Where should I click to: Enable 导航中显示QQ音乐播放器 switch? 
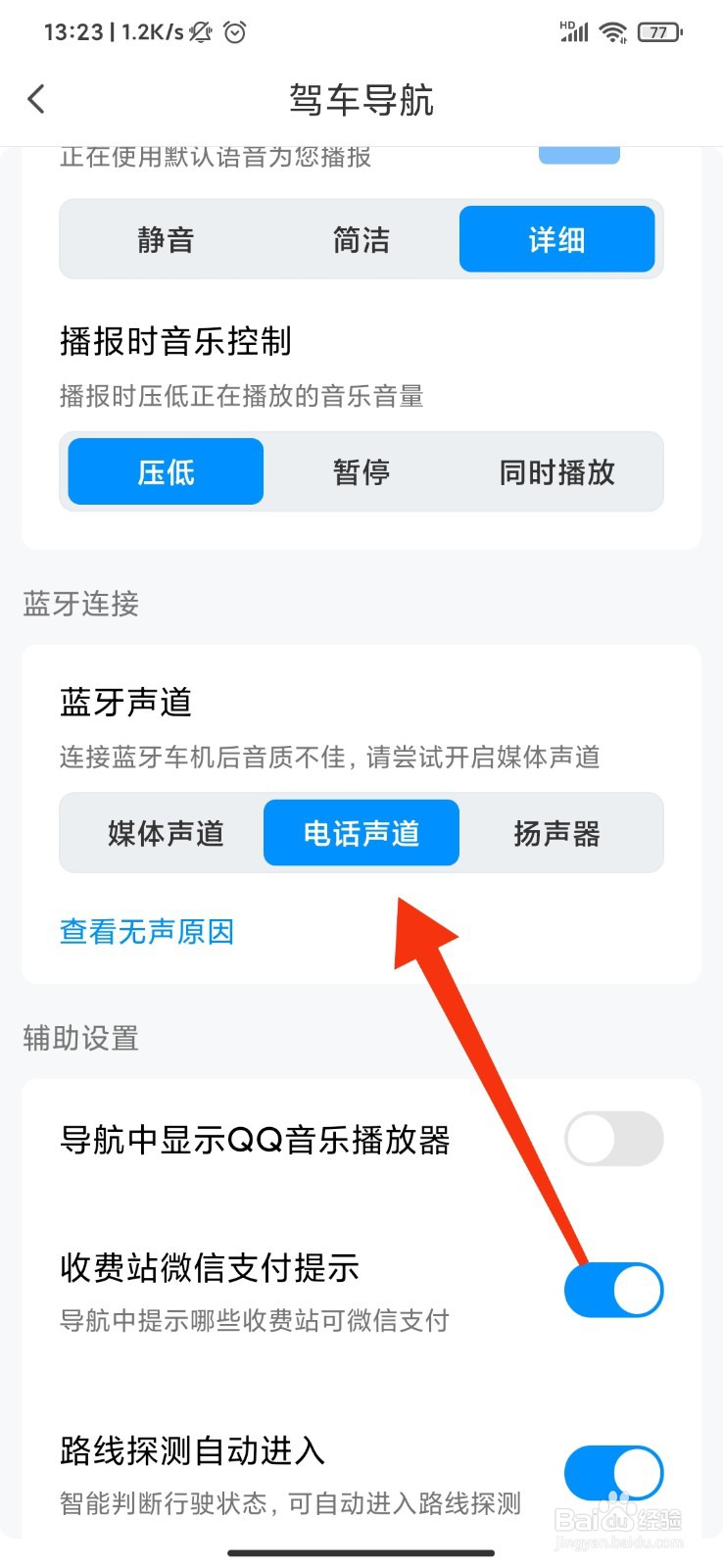click(x=613, y=1139)
